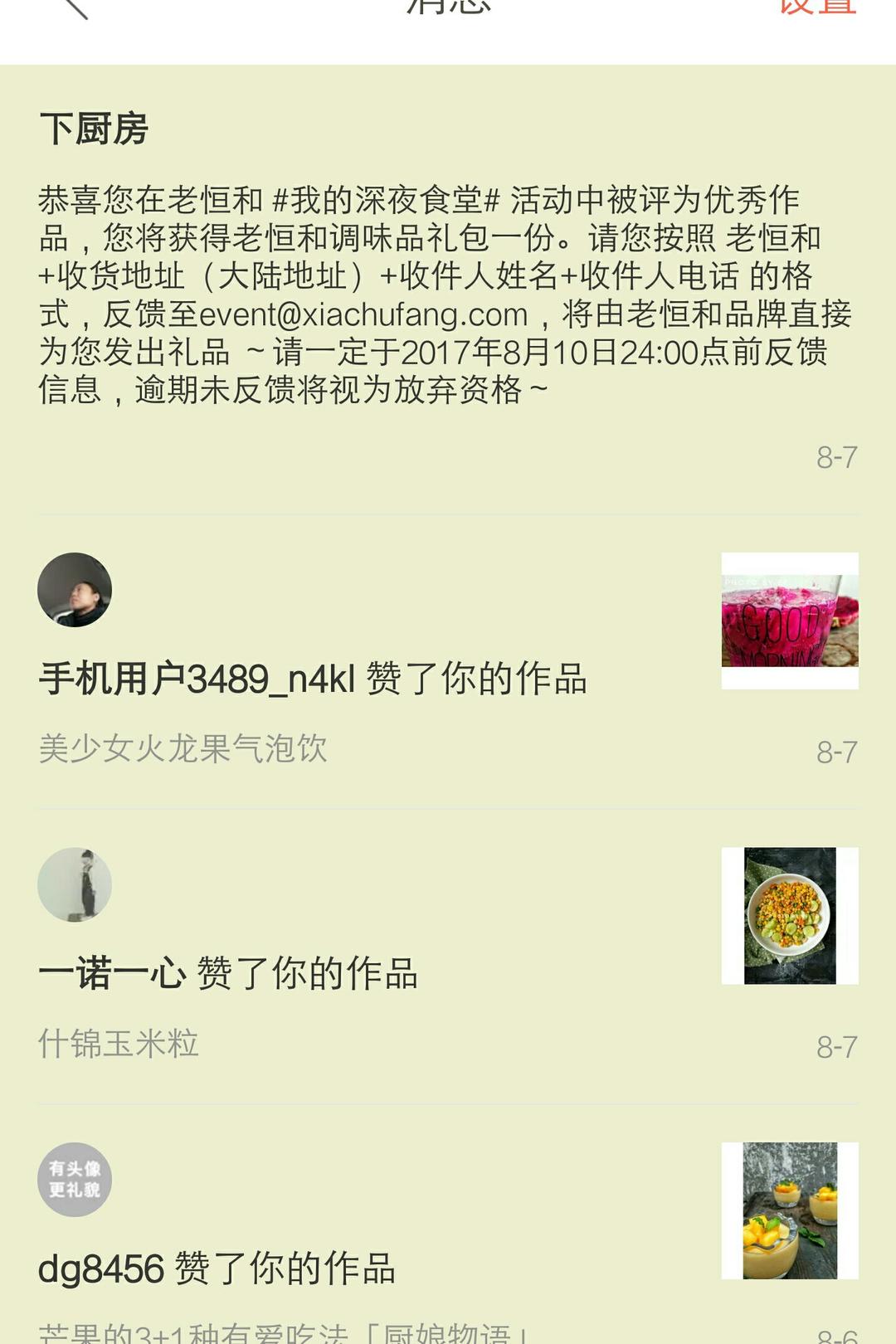Screen dimensions: 896x1344
Task: View avatar of 手机用户3489_n4kl
Action: coord(75,590)
